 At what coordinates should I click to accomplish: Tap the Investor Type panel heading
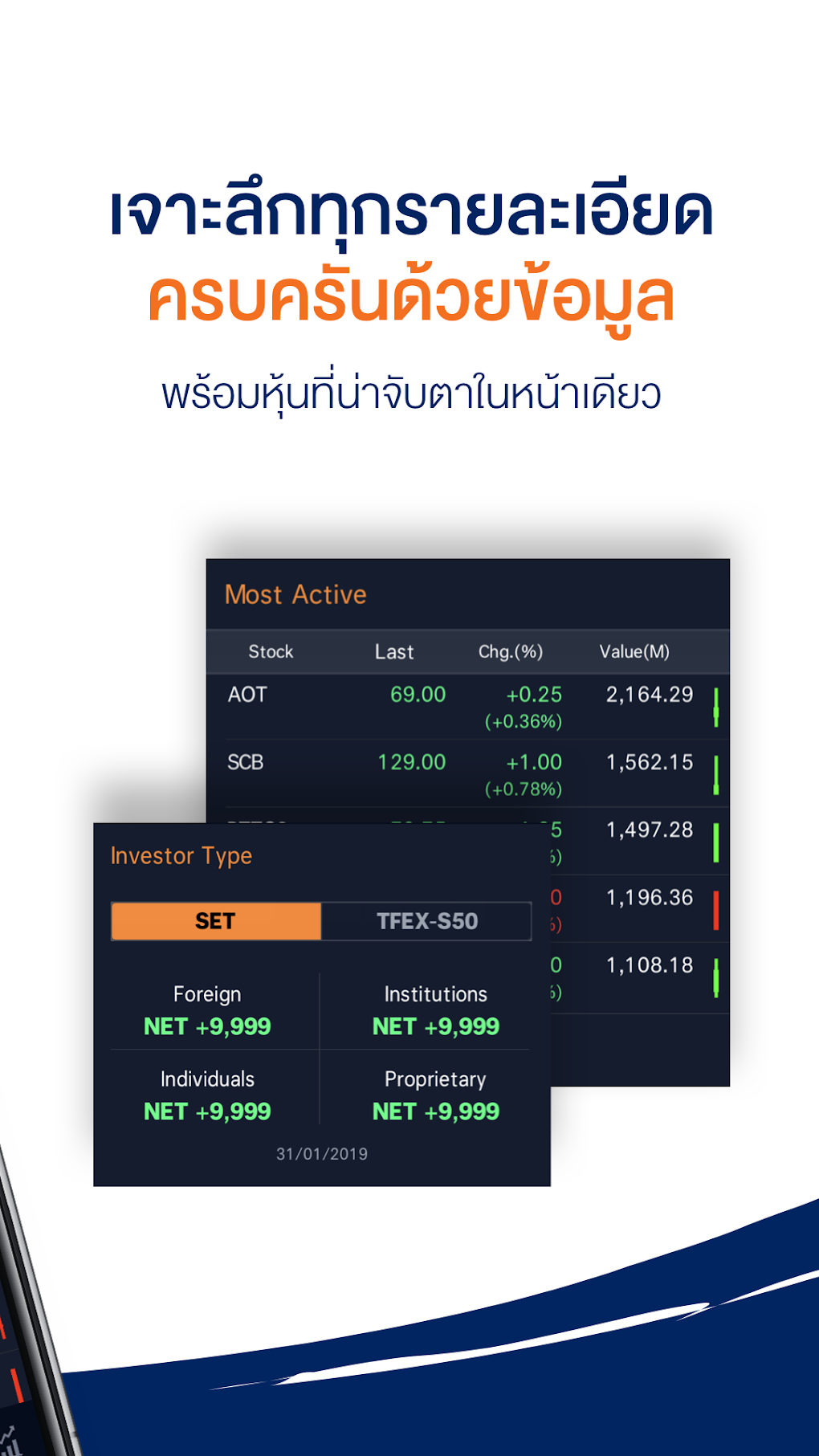point(181,854)
